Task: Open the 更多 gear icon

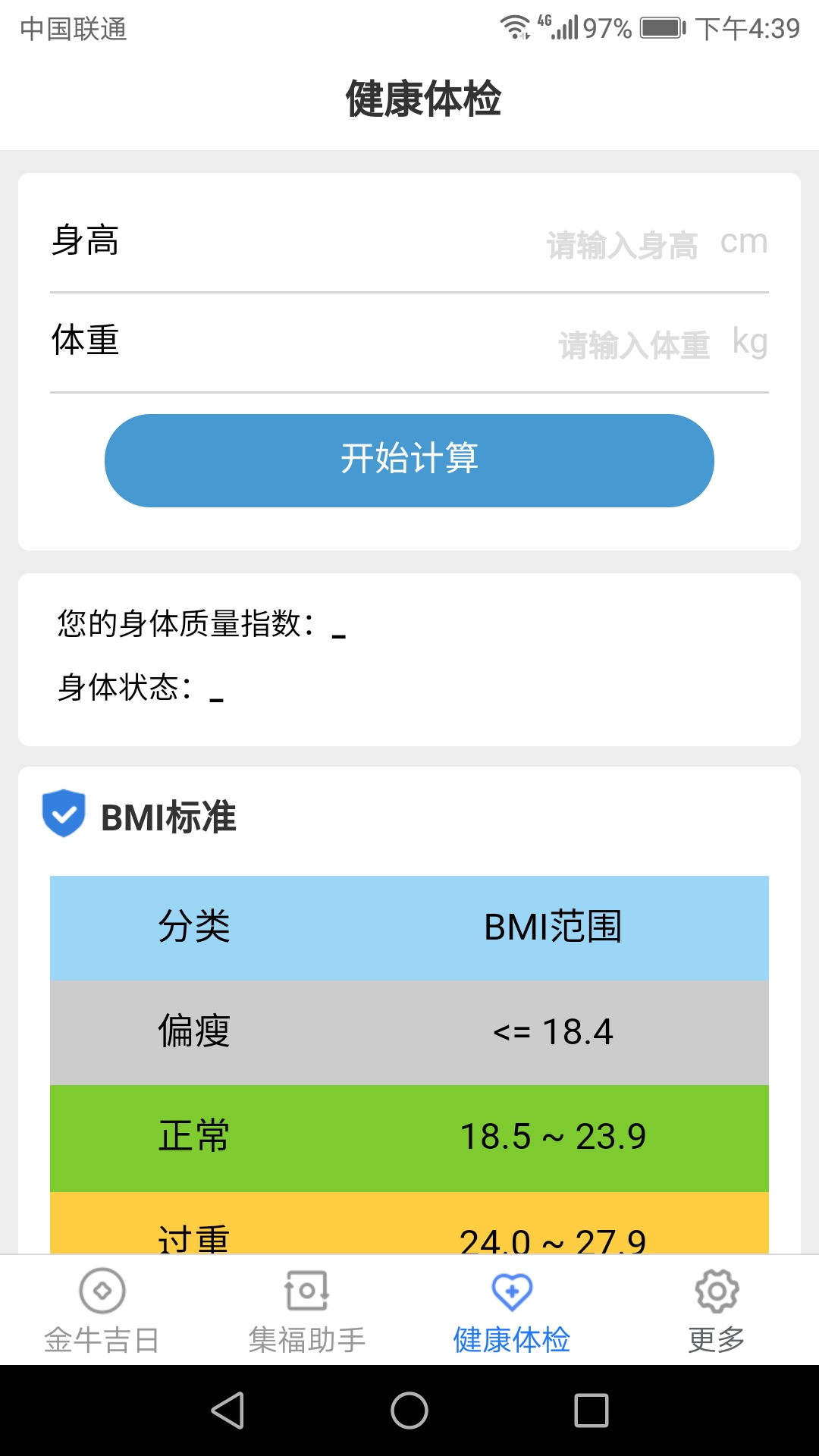Action: pyautogui.click(x=717, y=1289)
